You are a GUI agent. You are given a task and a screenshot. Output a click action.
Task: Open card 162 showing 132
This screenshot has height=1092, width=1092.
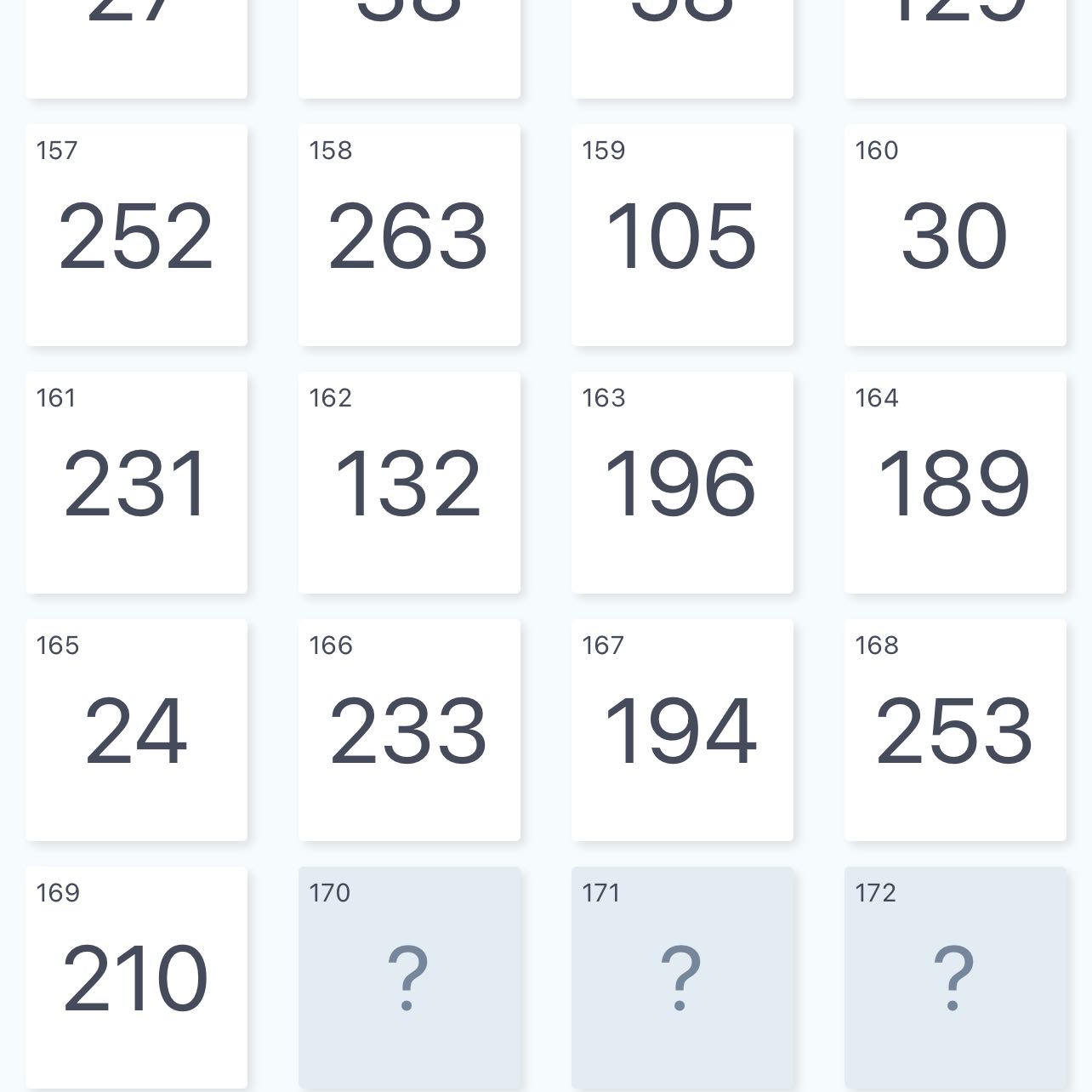[x=409, y=483]
